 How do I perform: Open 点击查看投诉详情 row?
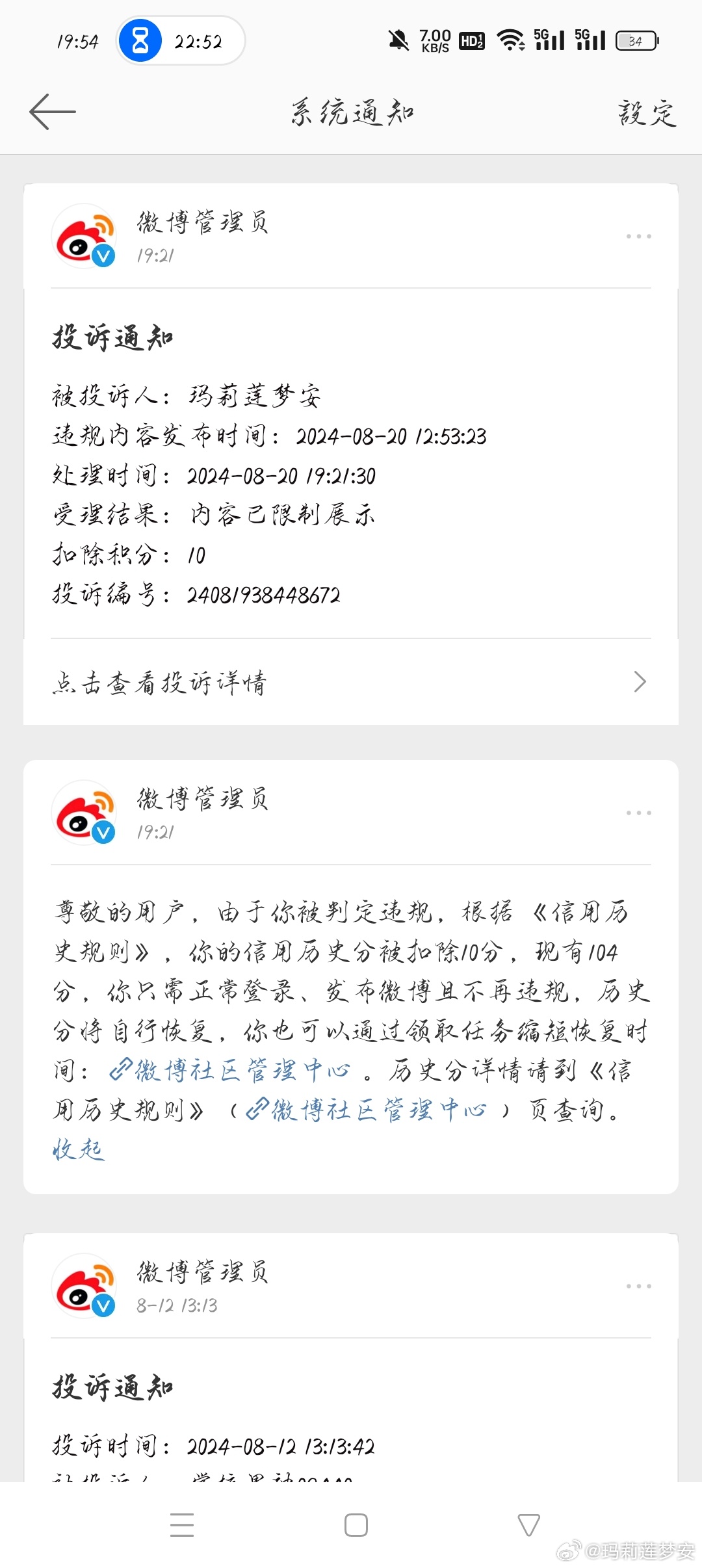coord(351,682)
